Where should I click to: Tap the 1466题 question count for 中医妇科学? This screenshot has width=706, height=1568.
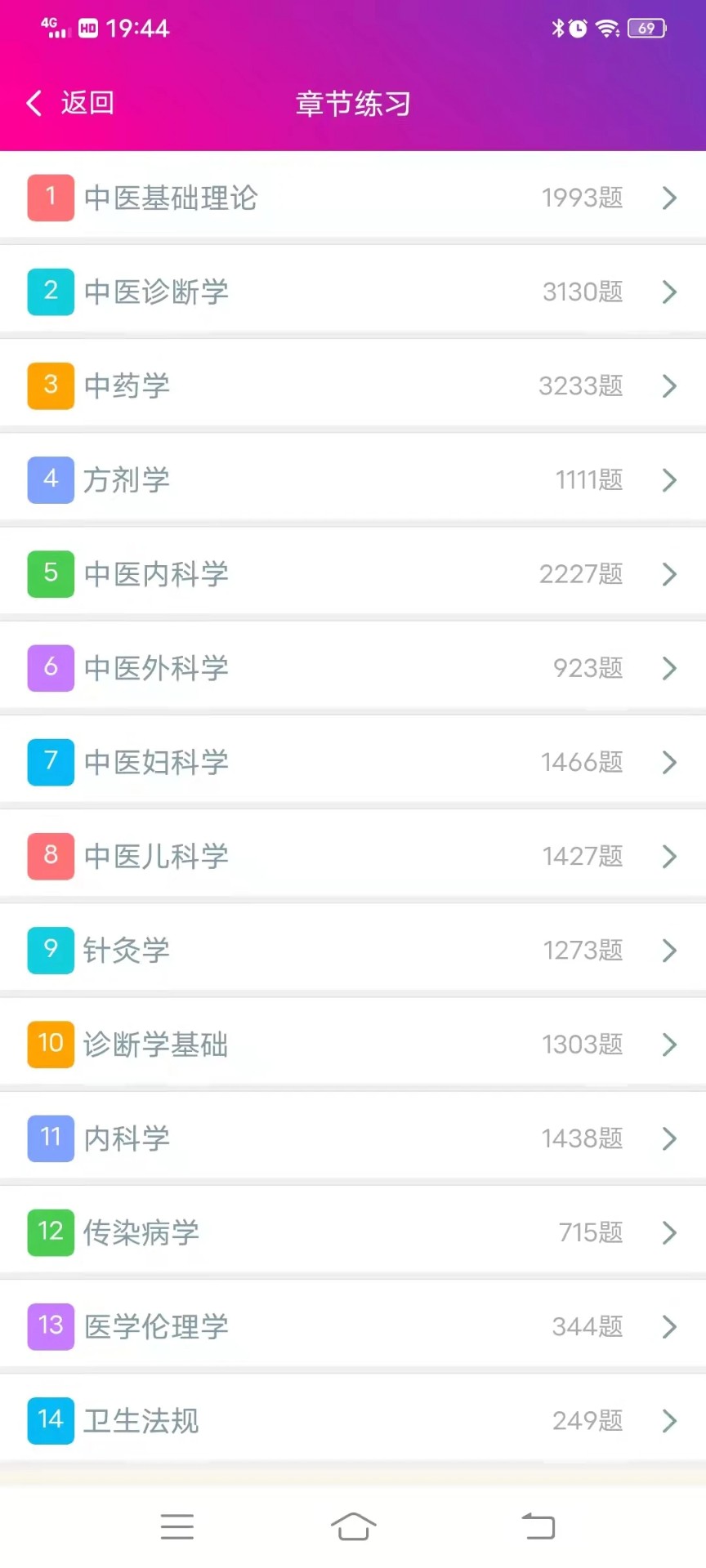[581, 762]
